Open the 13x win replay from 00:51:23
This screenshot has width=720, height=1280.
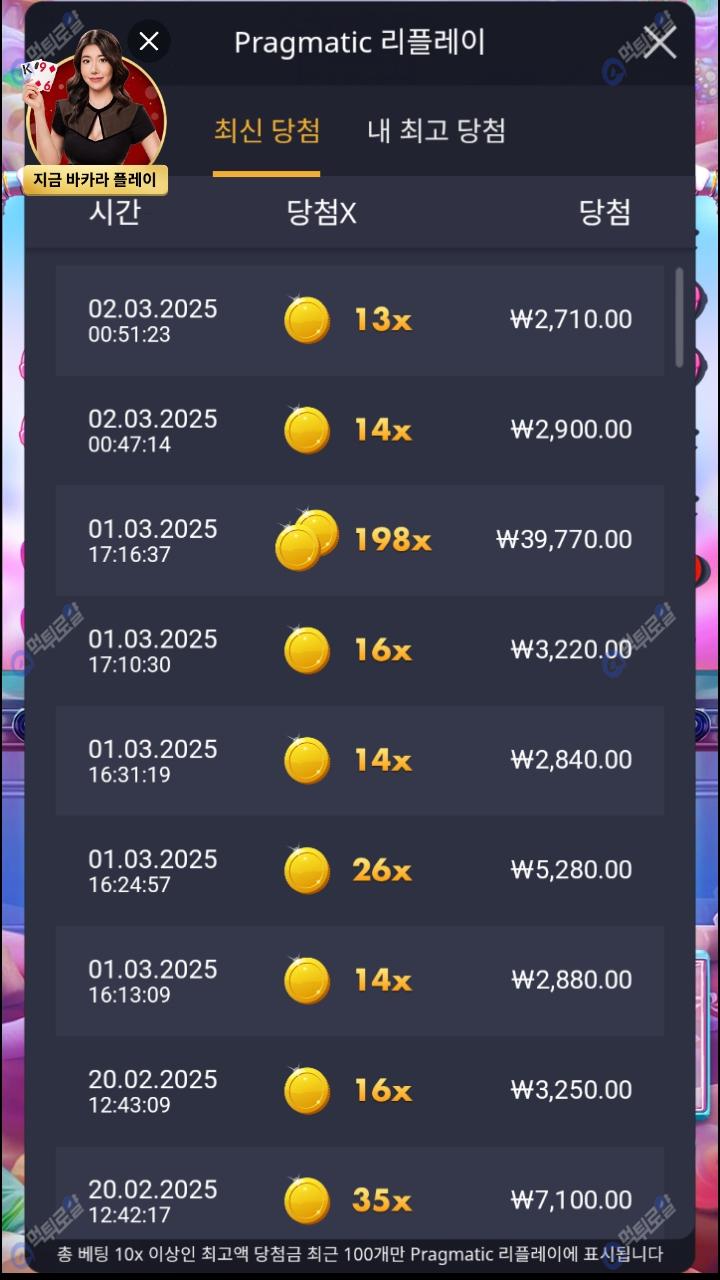[360, 320]
